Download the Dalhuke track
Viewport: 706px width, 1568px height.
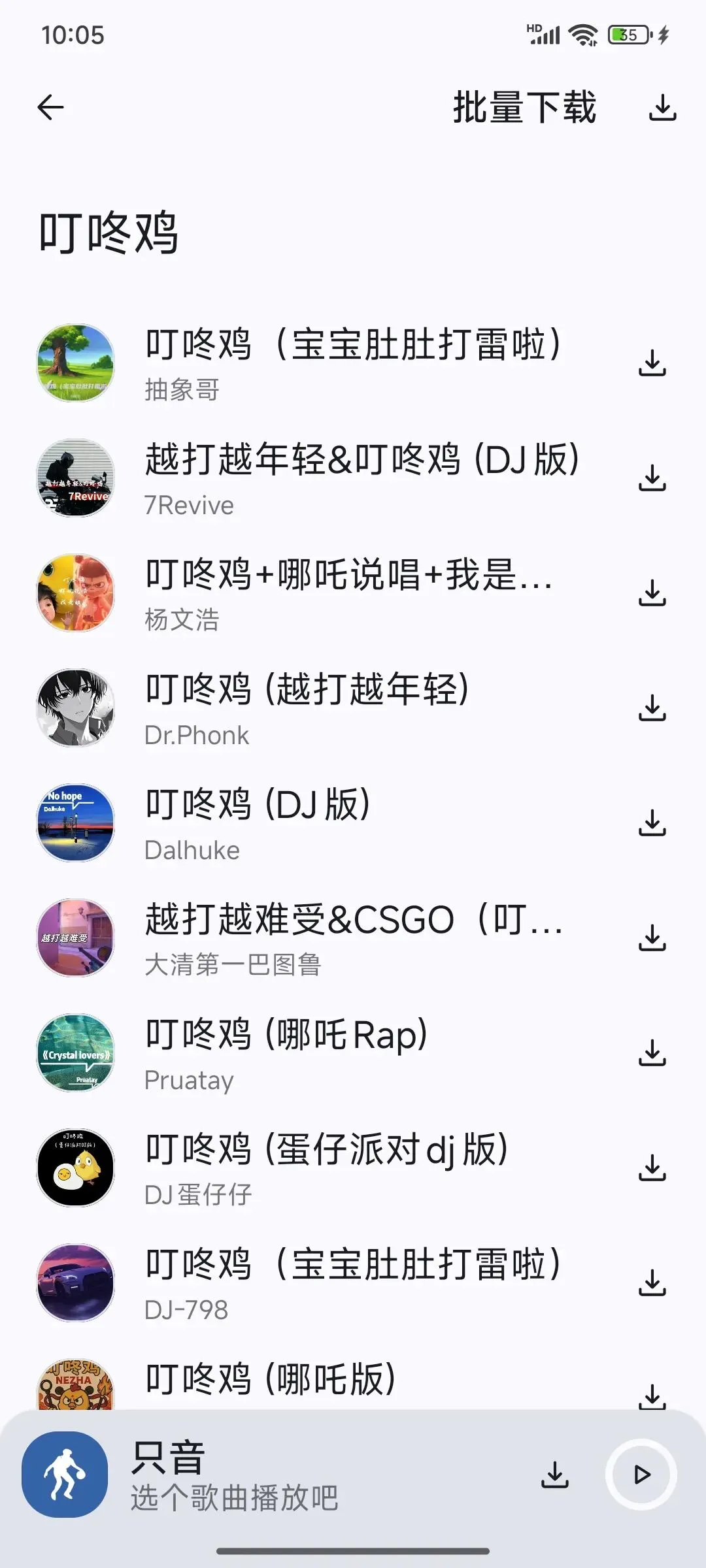coord(652,823)
